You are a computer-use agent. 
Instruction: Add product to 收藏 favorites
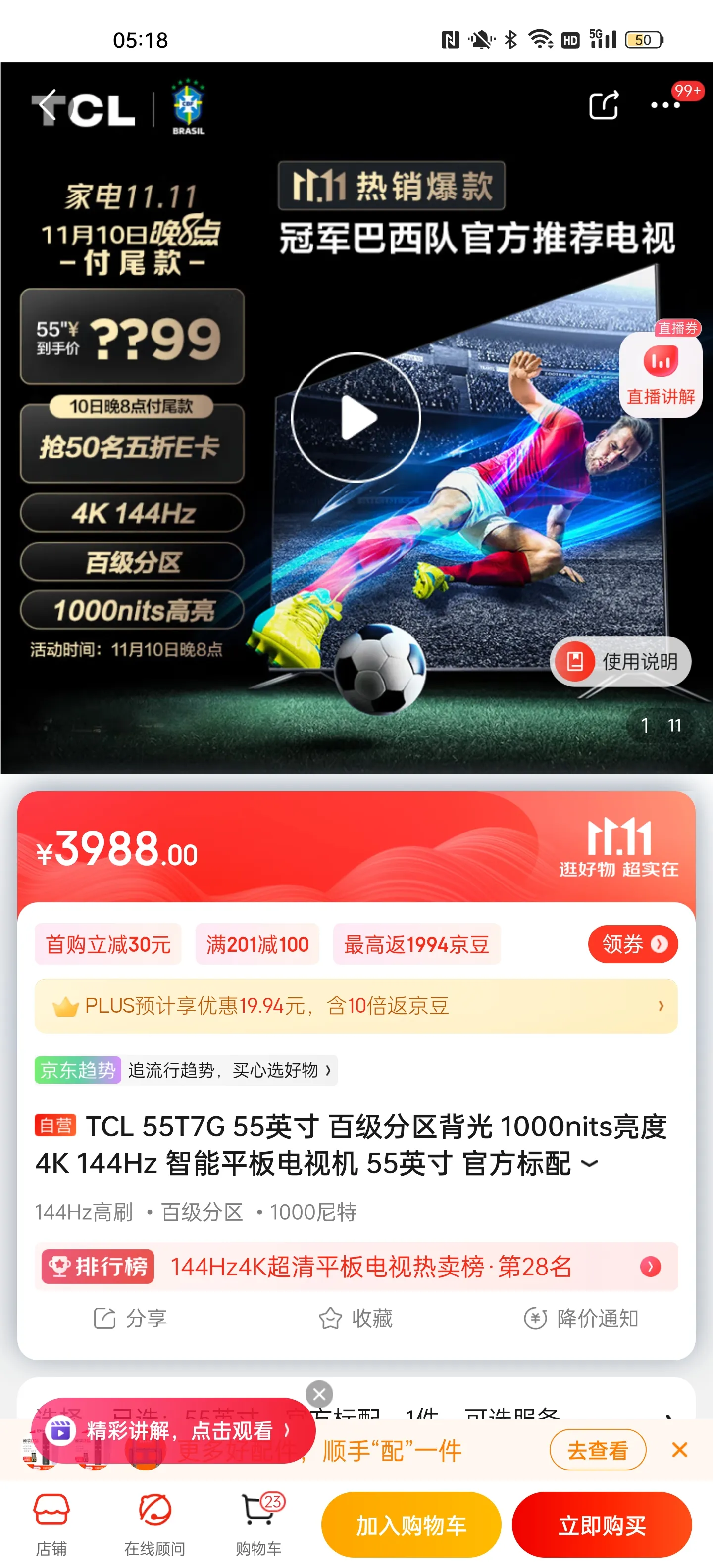[x=356, y=1319]
